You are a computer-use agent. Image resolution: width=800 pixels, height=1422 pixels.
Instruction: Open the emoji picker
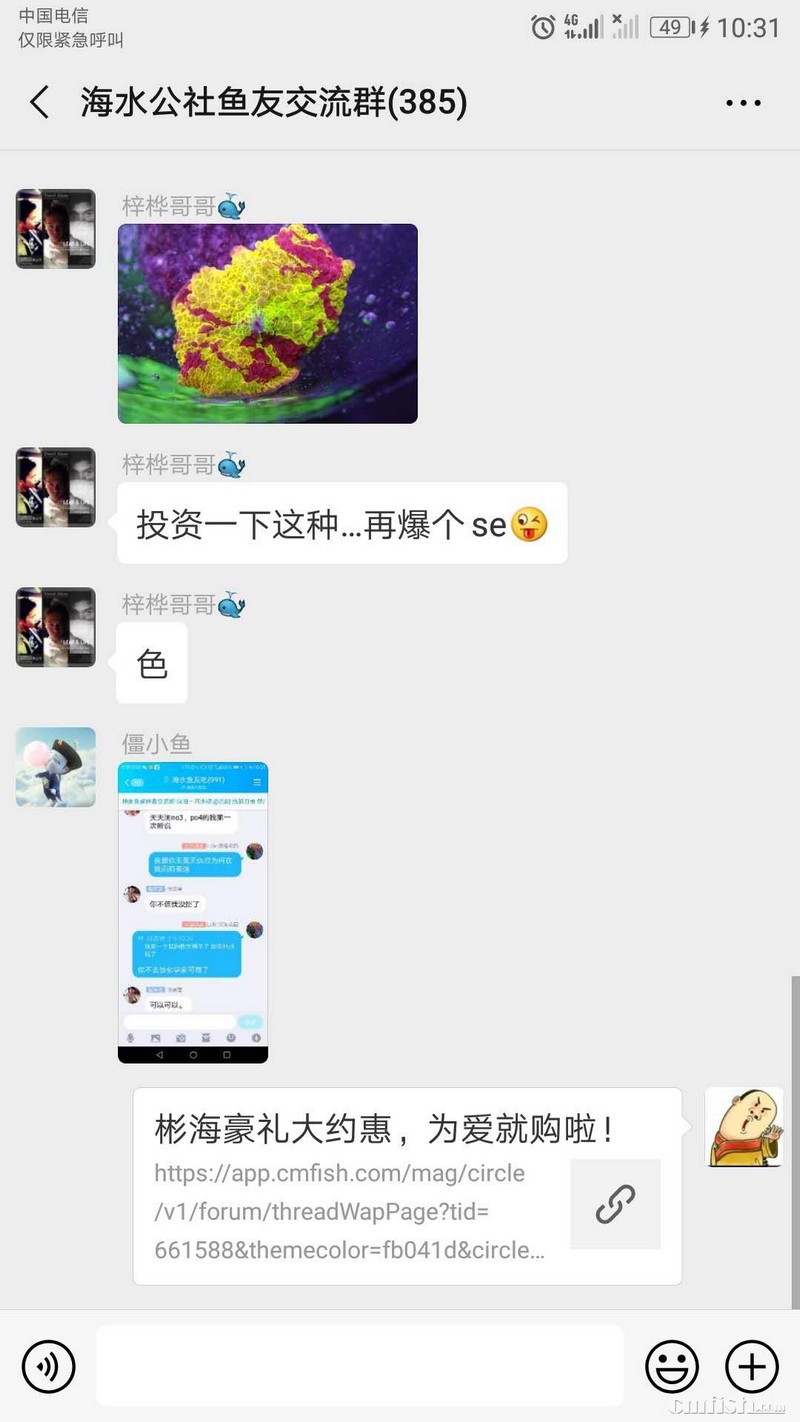[671, 1366]
